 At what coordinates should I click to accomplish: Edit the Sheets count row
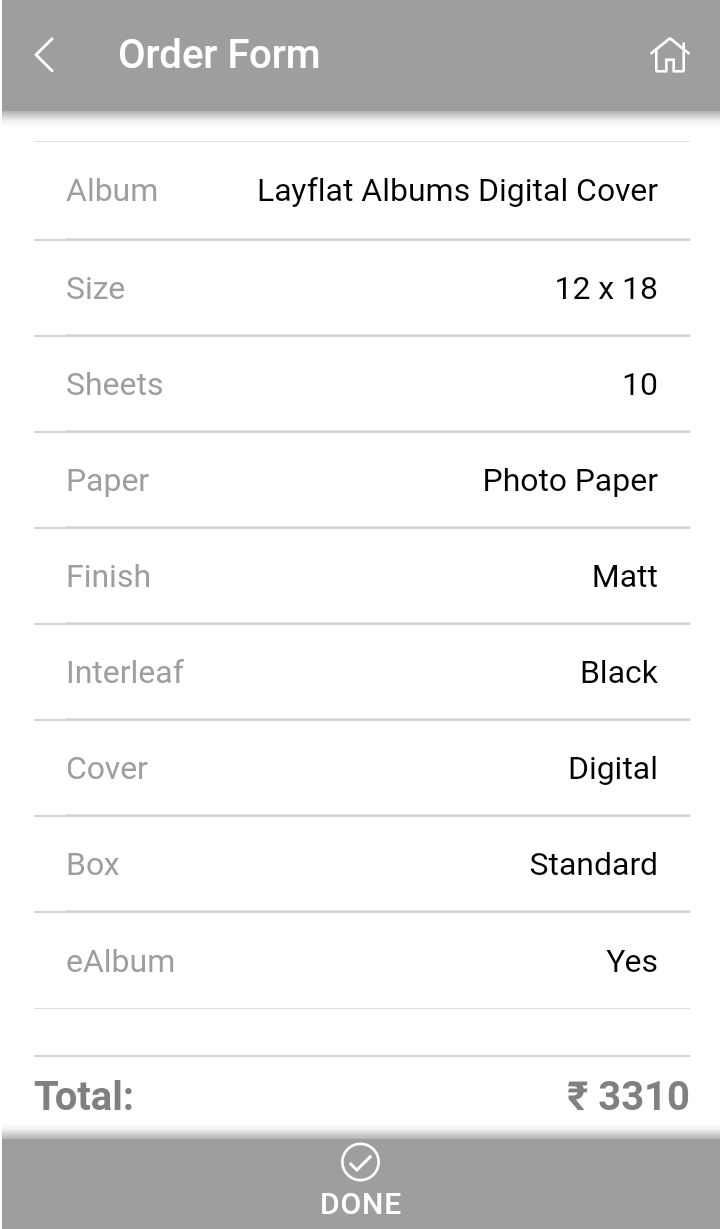361,384
